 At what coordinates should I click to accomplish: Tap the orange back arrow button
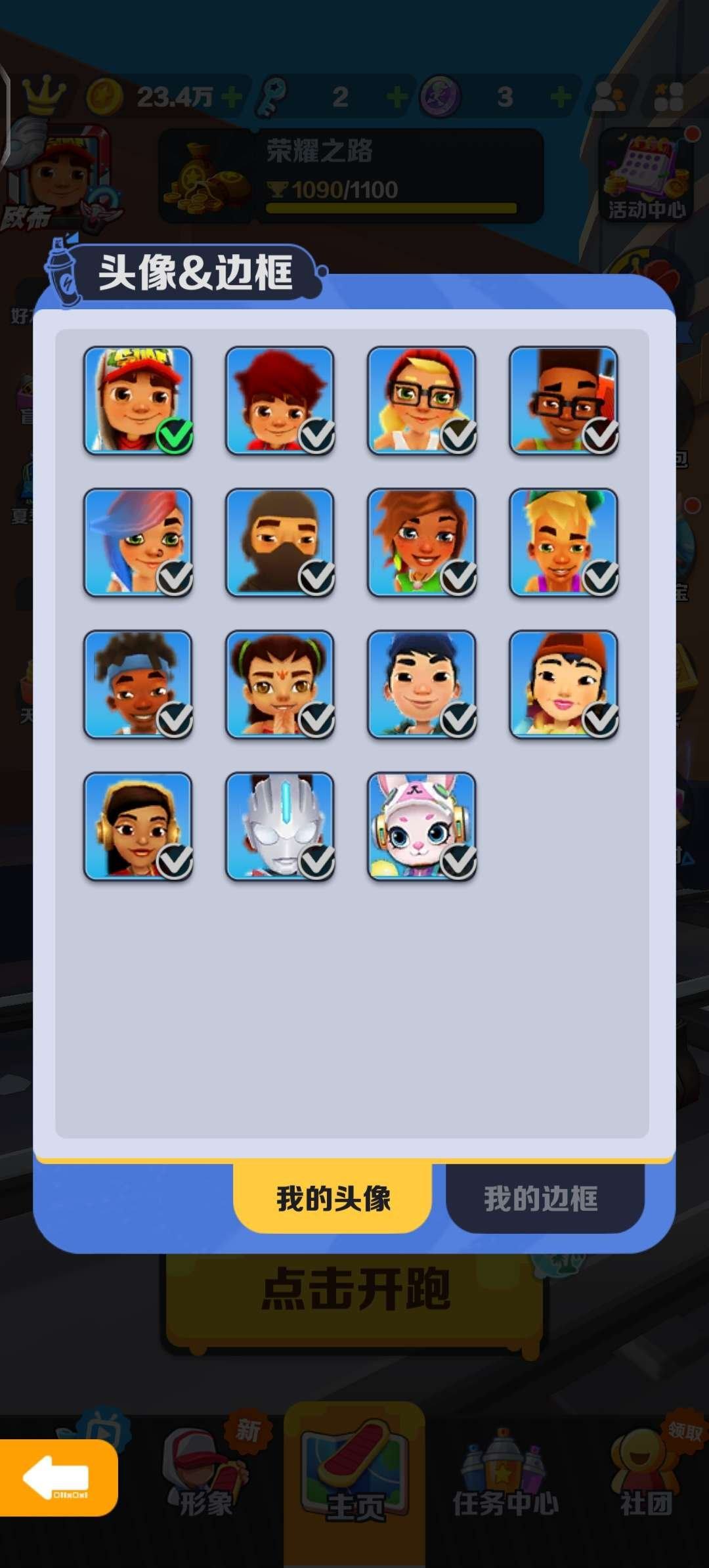click(58, 1477)
